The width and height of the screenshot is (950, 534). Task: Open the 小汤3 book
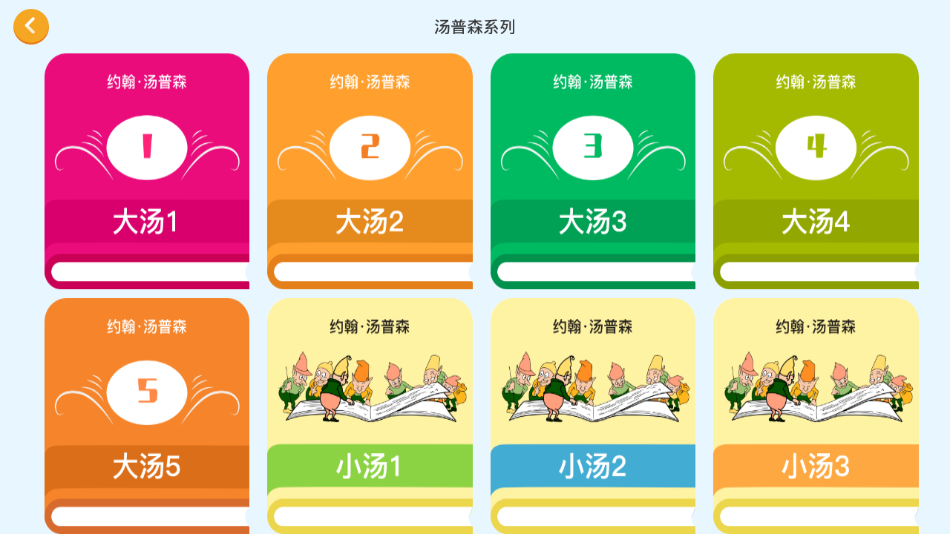click(x=816, y=415)
